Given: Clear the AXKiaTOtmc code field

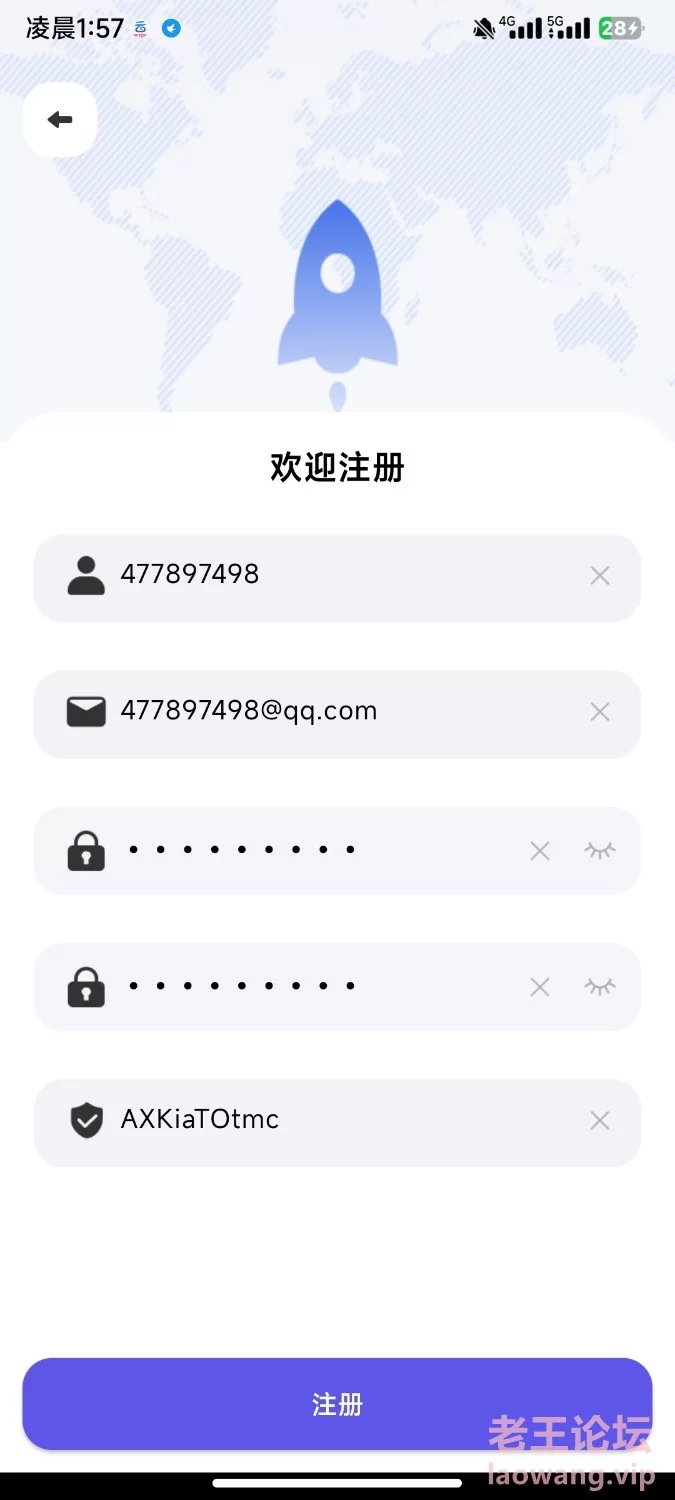Looking at the screenshot, I should click(x=600, y=1121).
